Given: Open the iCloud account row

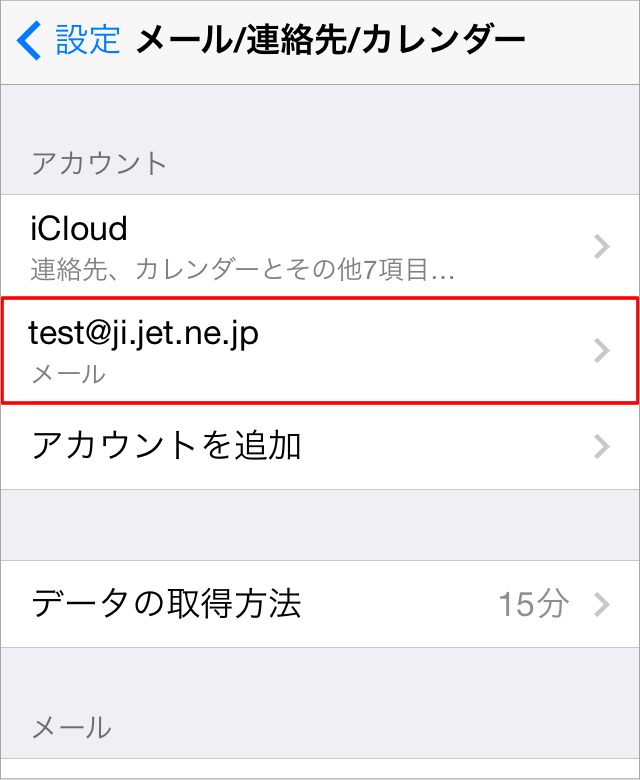Looking at the screenshot, I should pos(320,245).
